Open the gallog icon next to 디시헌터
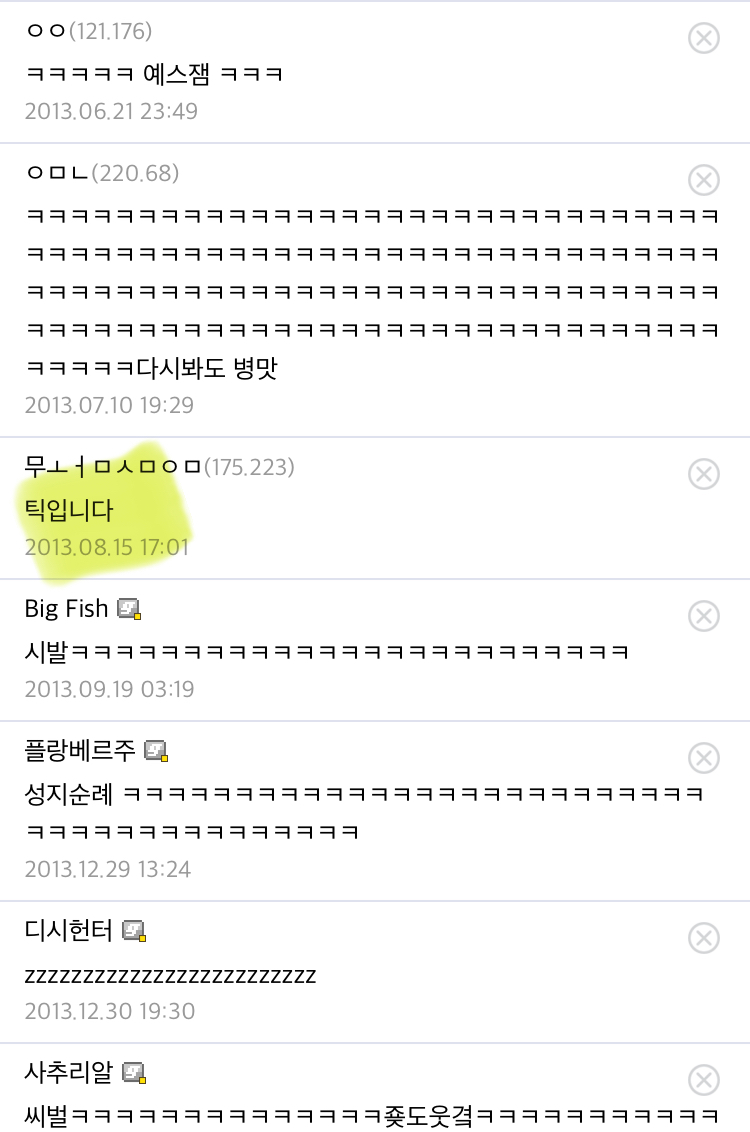This screenshot has width=750, height=1132. point(134,931)
